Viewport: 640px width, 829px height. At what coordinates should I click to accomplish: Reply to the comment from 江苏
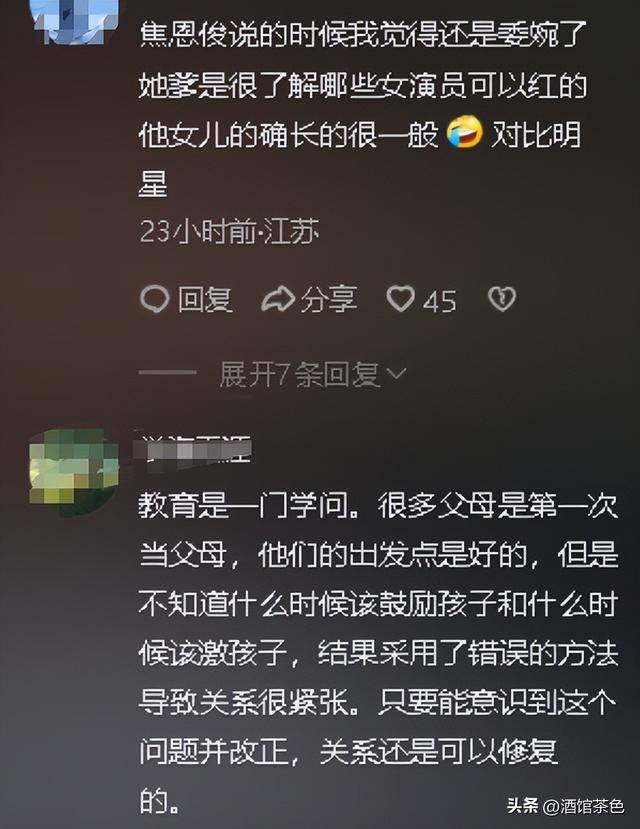pyautogui.click(x=186, y=299)
